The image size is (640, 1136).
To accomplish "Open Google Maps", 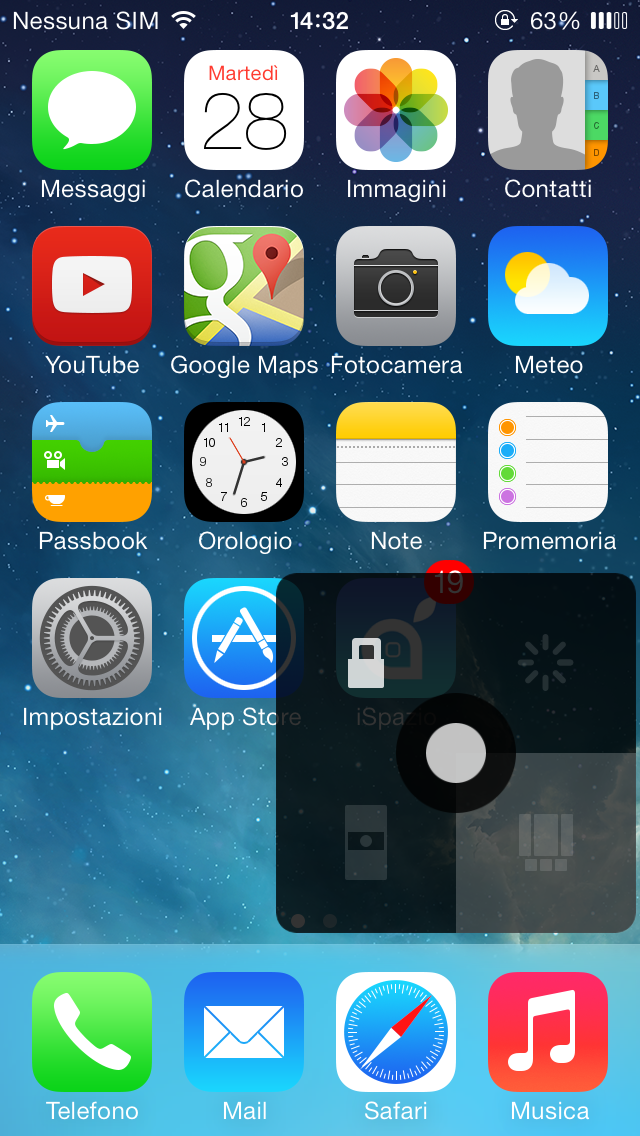I will 244,286.
